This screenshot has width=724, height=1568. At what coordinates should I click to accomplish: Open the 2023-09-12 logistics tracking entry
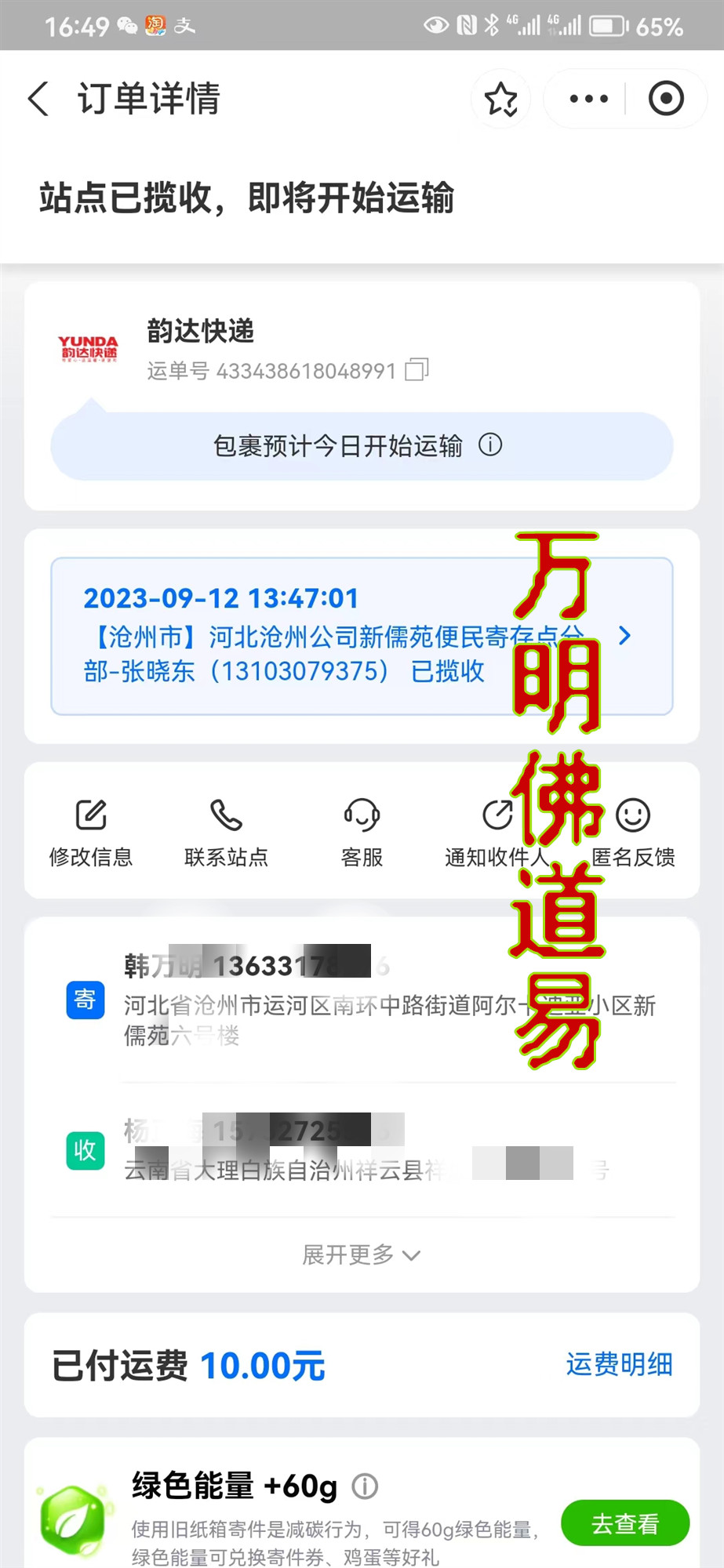pyautogui.click(x=362, y=636)
